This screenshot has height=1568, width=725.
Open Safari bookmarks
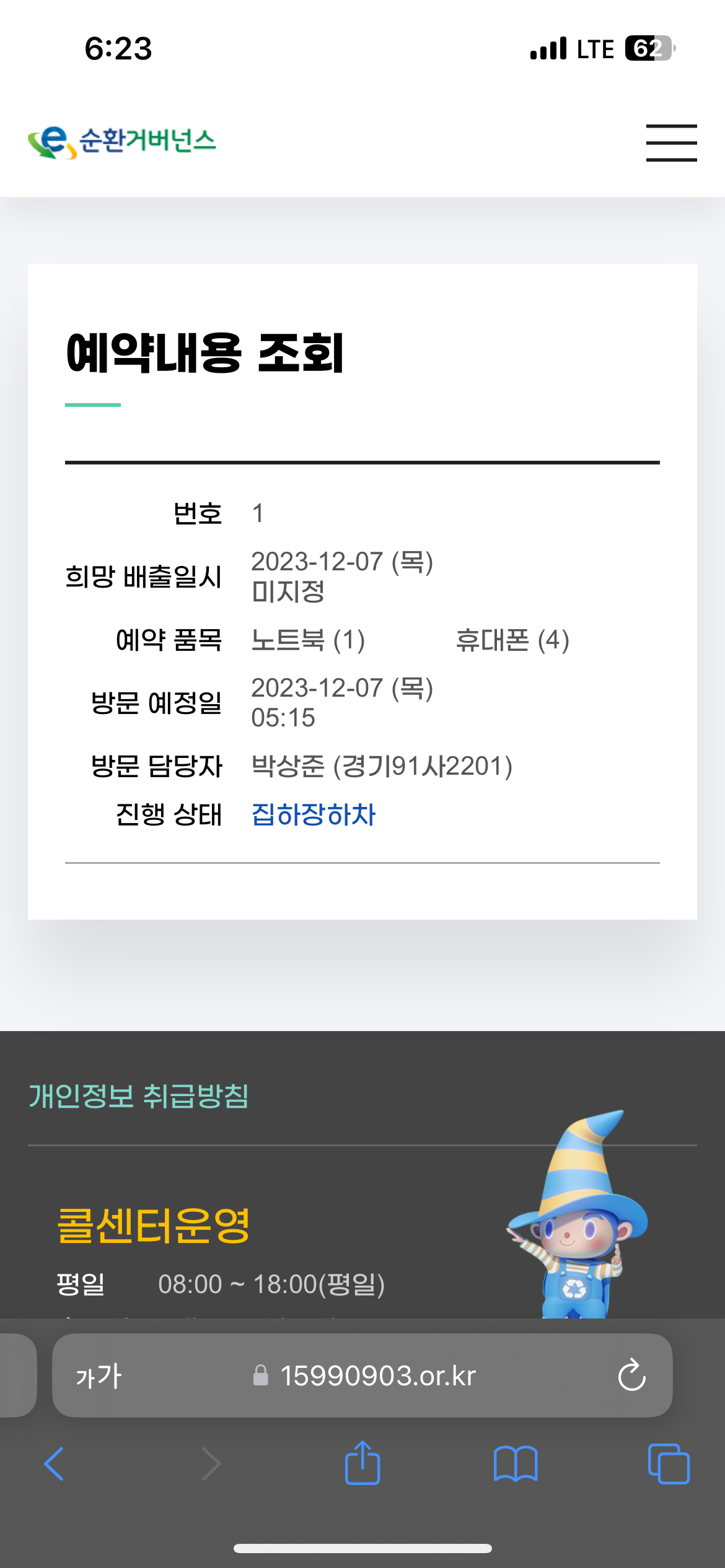515,1464
